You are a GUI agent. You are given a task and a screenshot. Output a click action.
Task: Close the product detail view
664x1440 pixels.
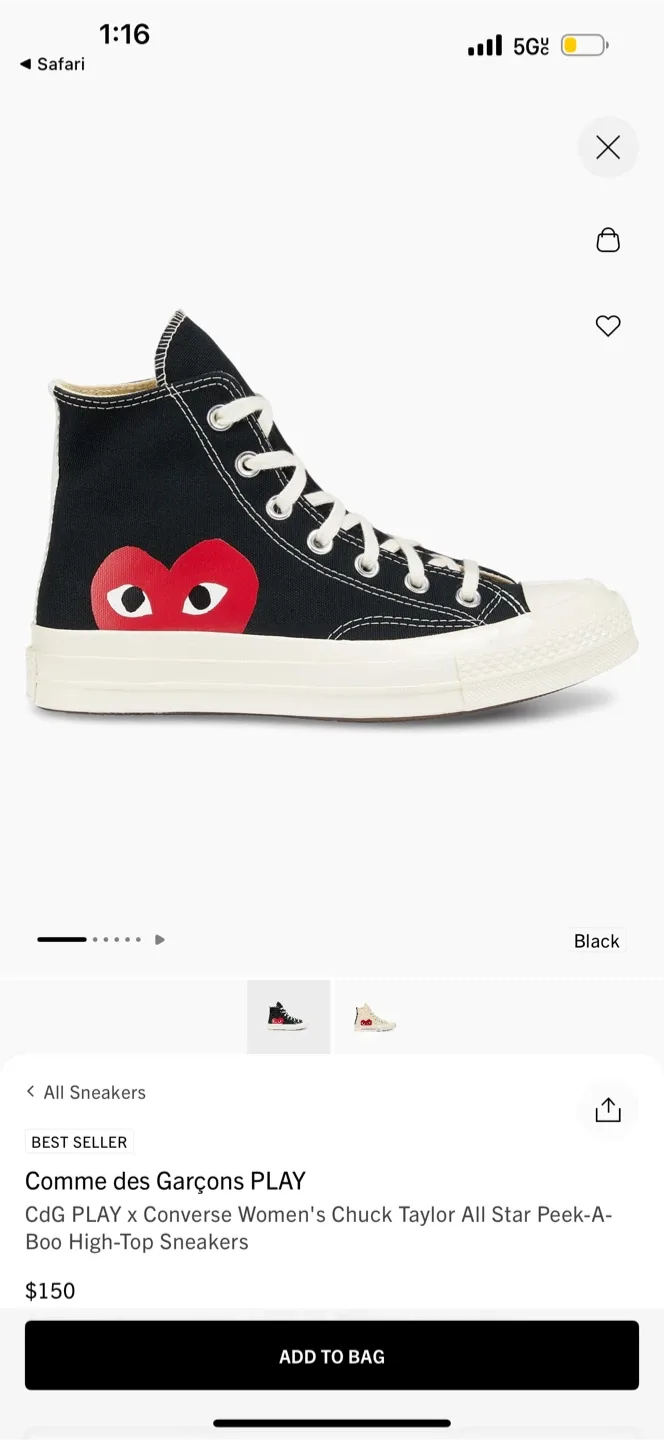(x=607, y=148)
